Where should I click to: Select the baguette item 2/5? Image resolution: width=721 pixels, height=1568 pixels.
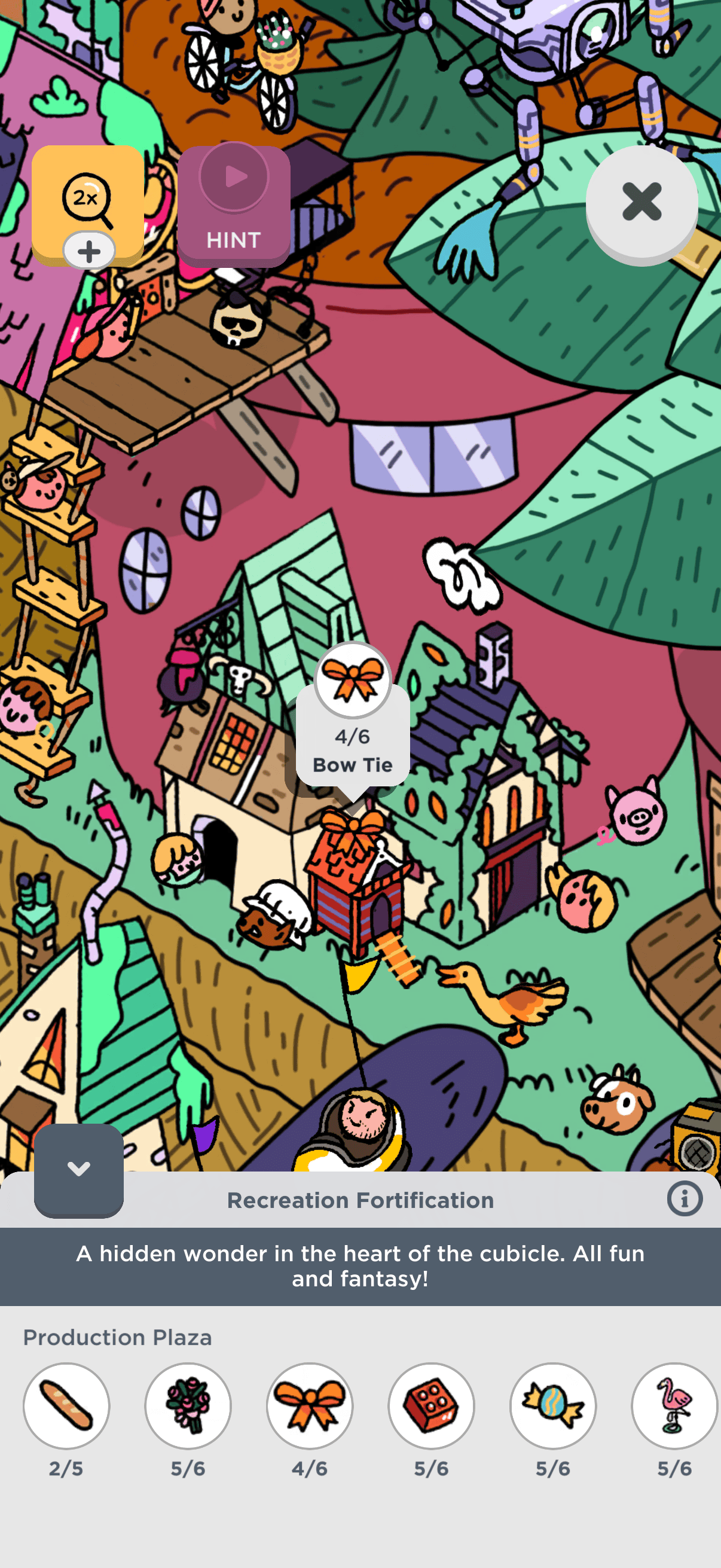[x=66, y=1405]
